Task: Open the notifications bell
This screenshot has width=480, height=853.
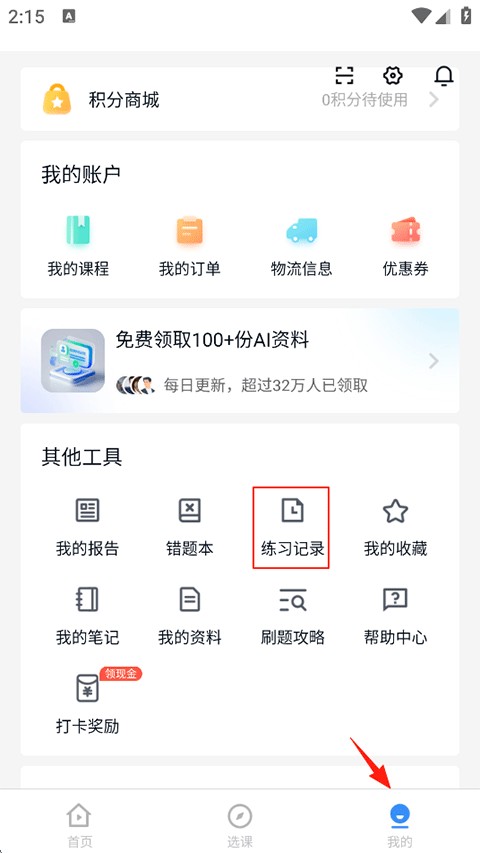Action: pos(444,76)
